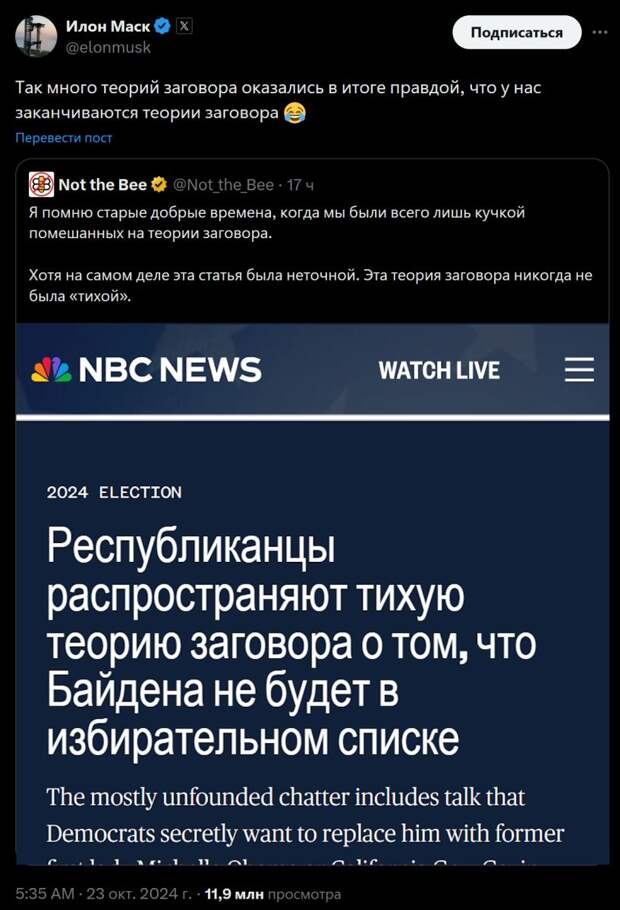Open the quoted Not the Bee post
Image resolution: width=620 pixels, height=910 pixels.
coord(311,240)
